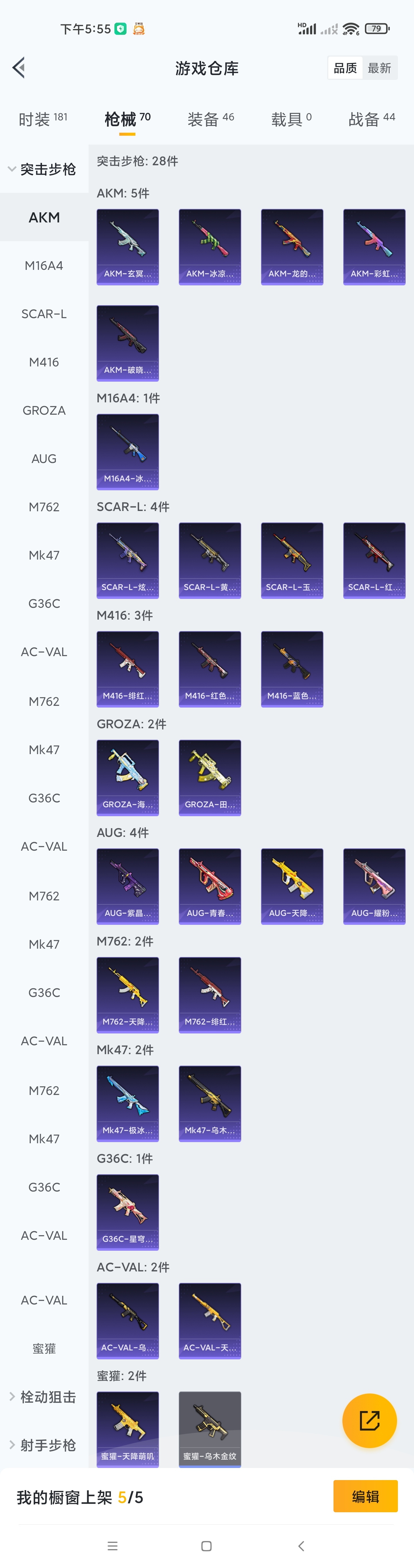Switch to the 载具 tab
414x1568 pixels.
pos(291,119)
